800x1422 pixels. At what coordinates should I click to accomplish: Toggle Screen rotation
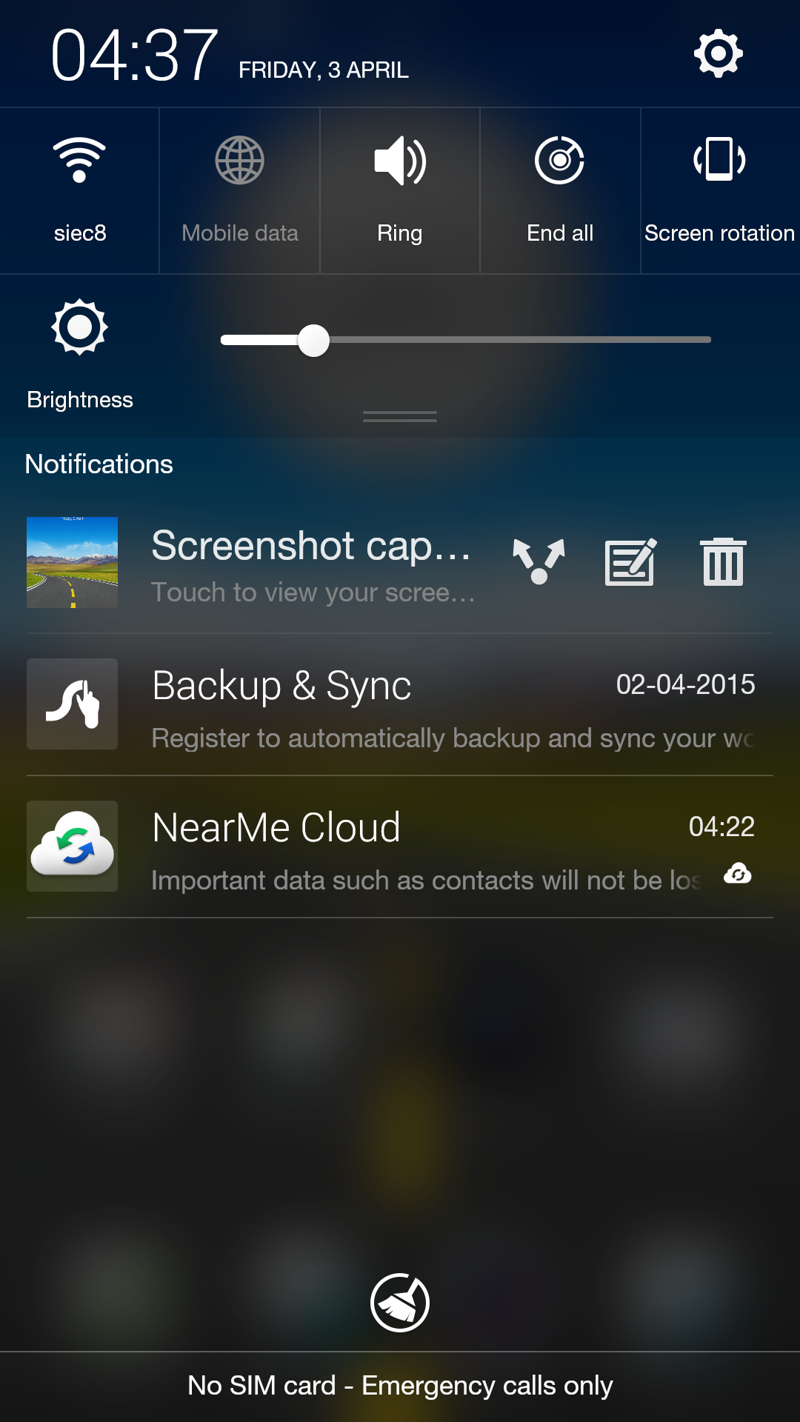tap(720, 191)
